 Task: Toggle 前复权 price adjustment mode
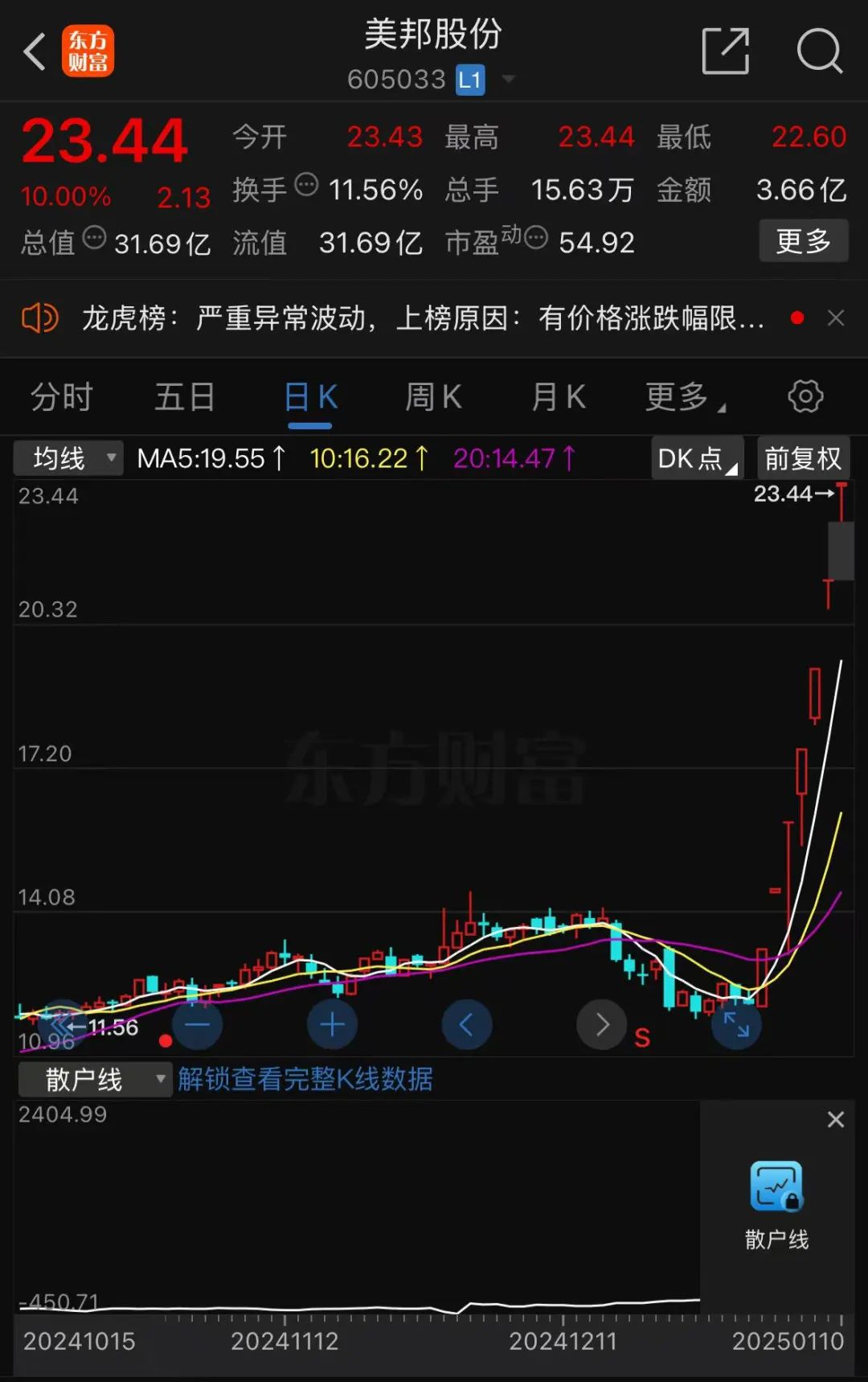point(803,457)
